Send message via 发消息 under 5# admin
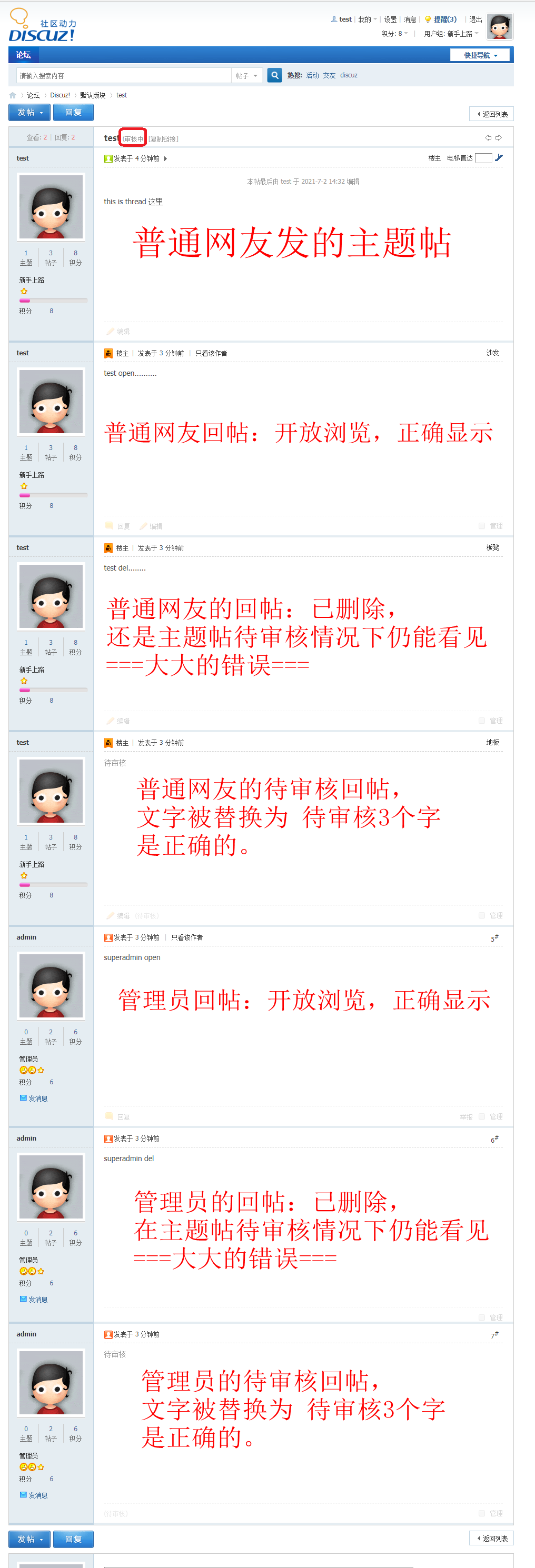The height and width of the screenshot is (1568, 535). (38, 1098)
